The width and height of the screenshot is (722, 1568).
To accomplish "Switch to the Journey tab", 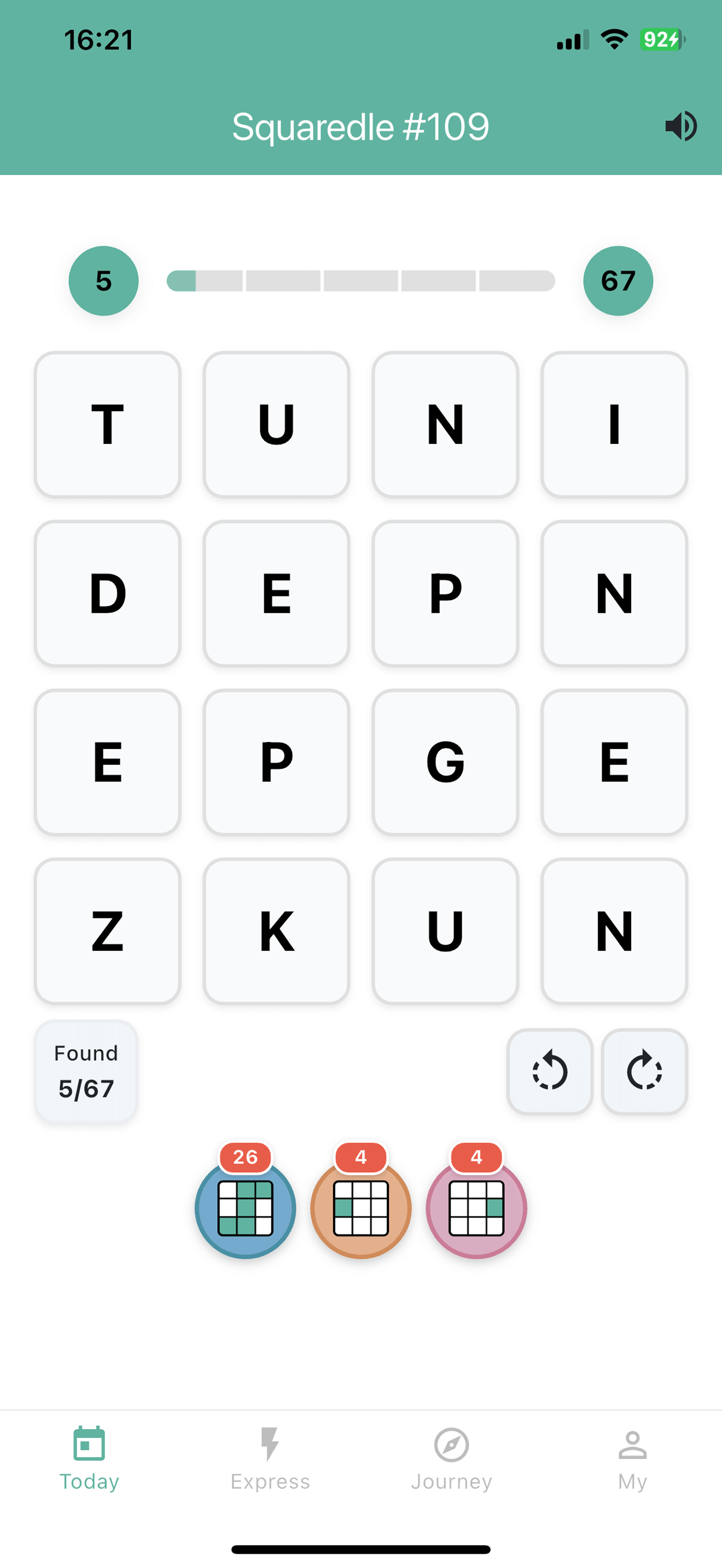I will (451, 1461).
